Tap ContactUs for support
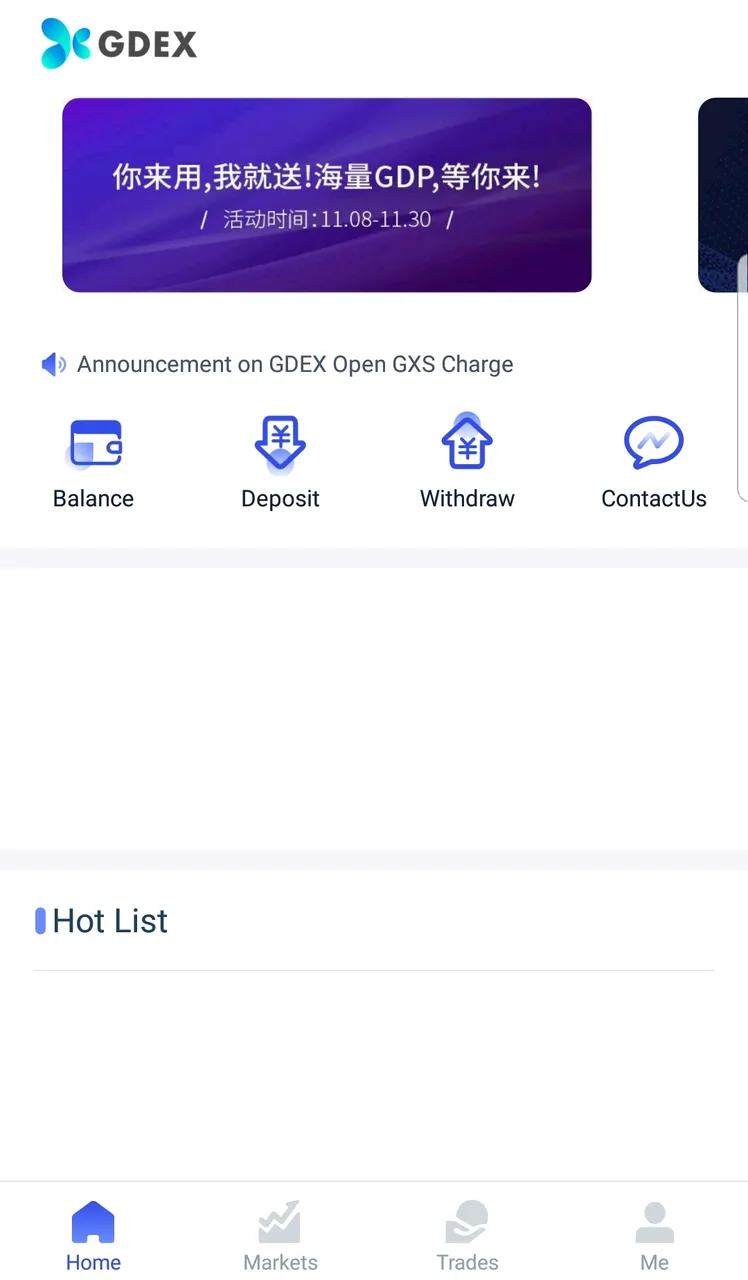 (654, 462)
